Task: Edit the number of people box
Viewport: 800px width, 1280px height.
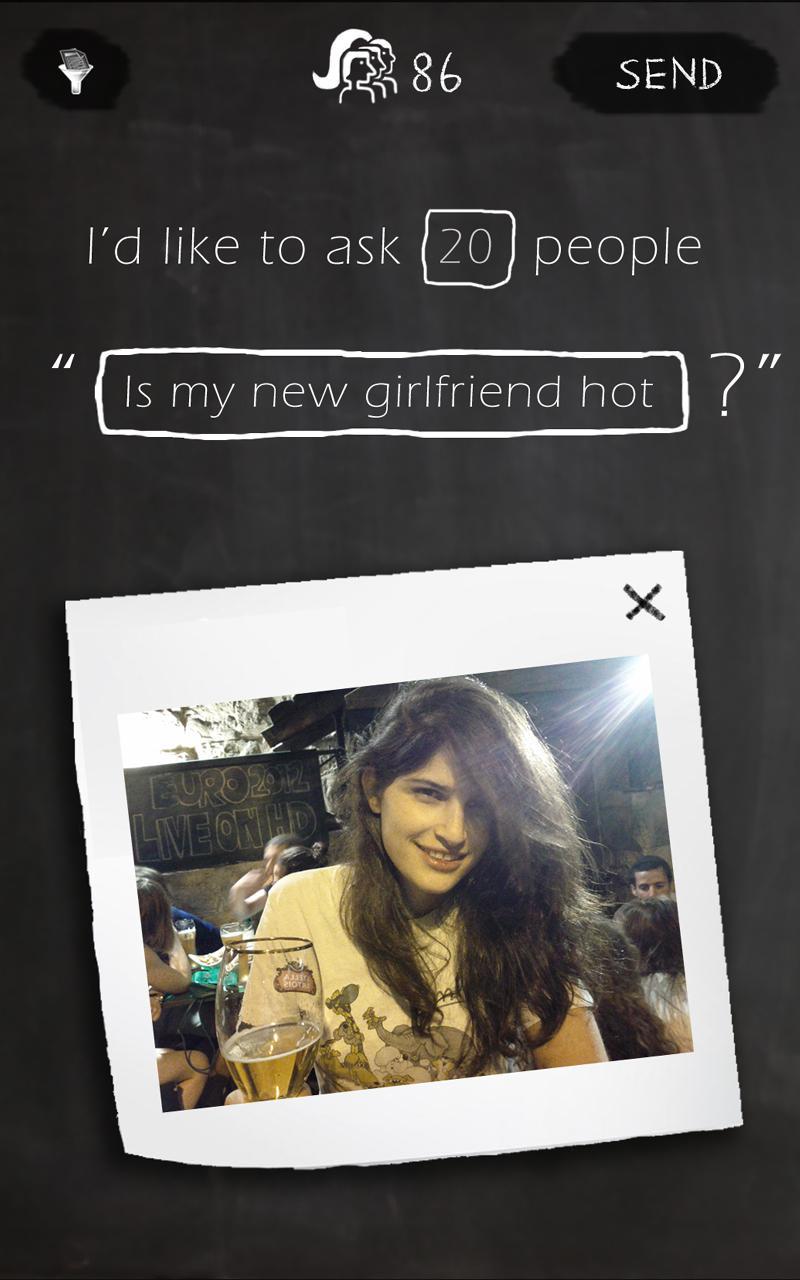Action: click(468, 246)
